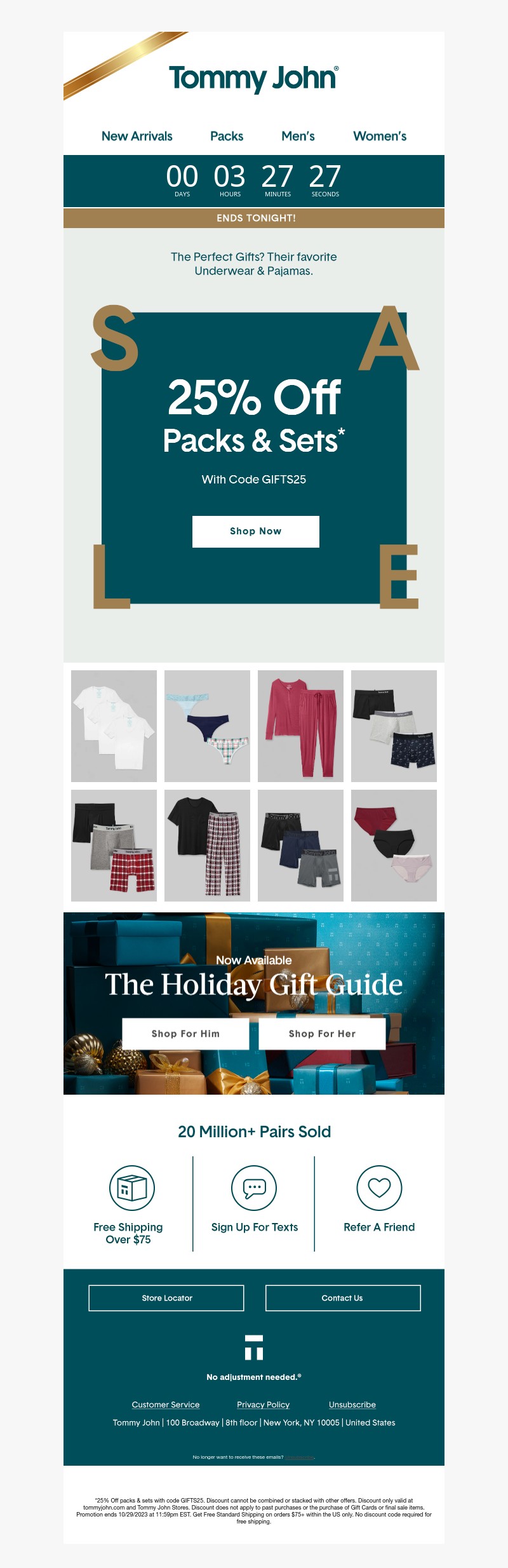The height and width of the screenshot is (1568, 508).
Task: Open the white t-shirt pack tile
Action: (x=114, y=726)
